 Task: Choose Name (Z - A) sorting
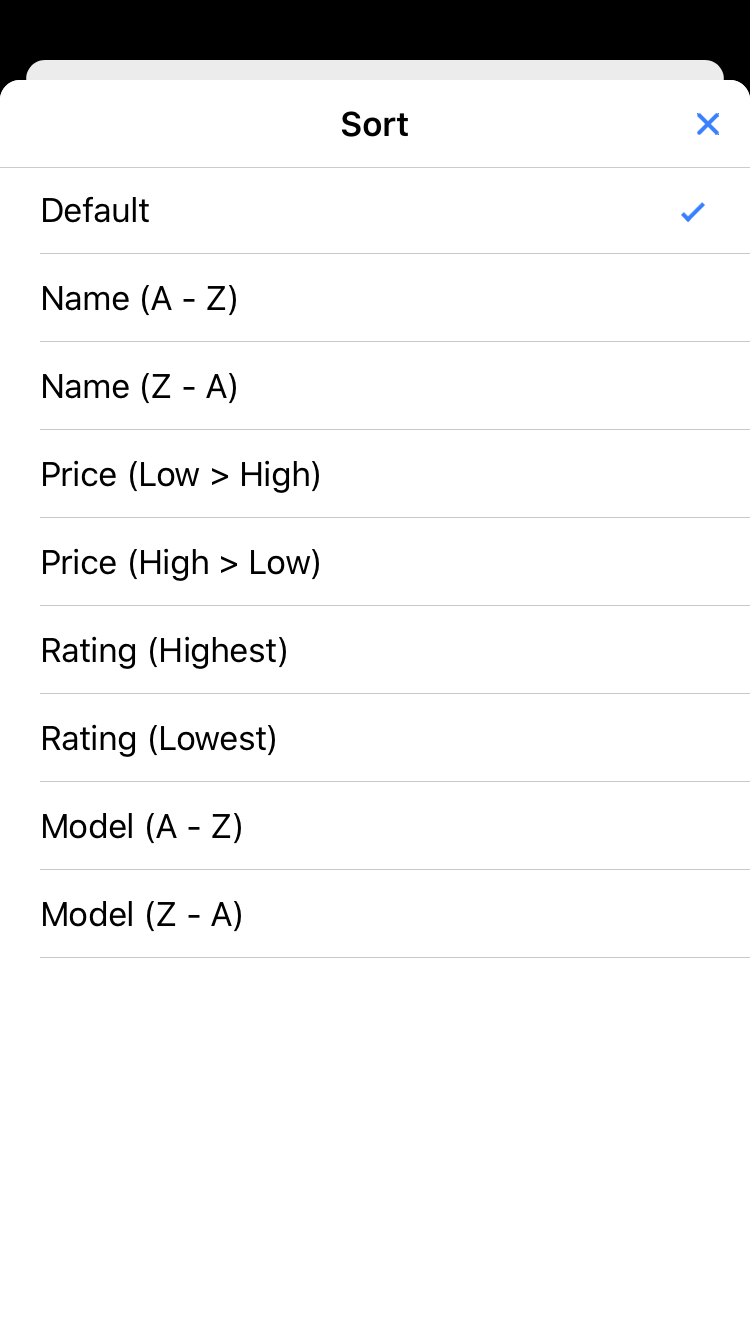[375, 386]
